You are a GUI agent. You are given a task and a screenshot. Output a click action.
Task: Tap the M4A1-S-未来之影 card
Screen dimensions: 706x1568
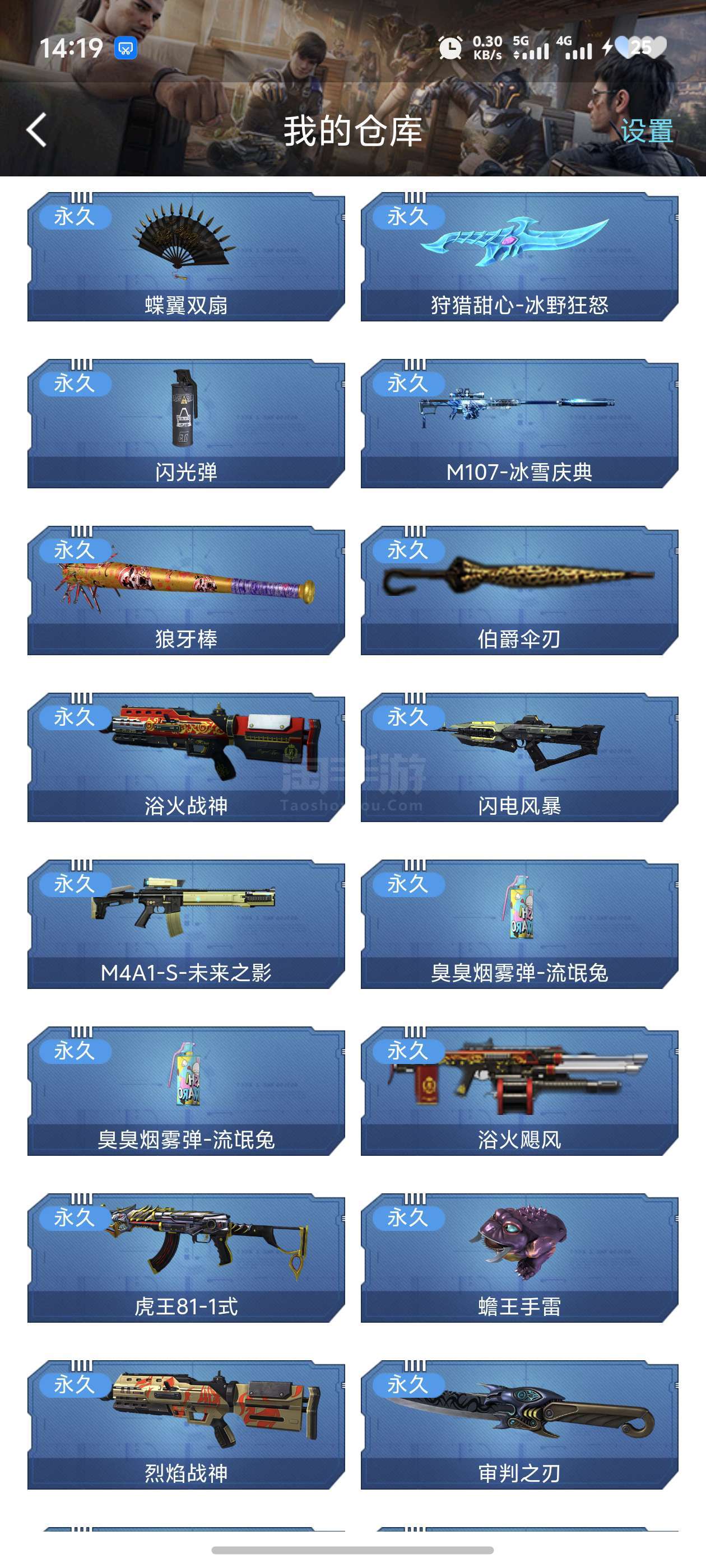[186, 923]
